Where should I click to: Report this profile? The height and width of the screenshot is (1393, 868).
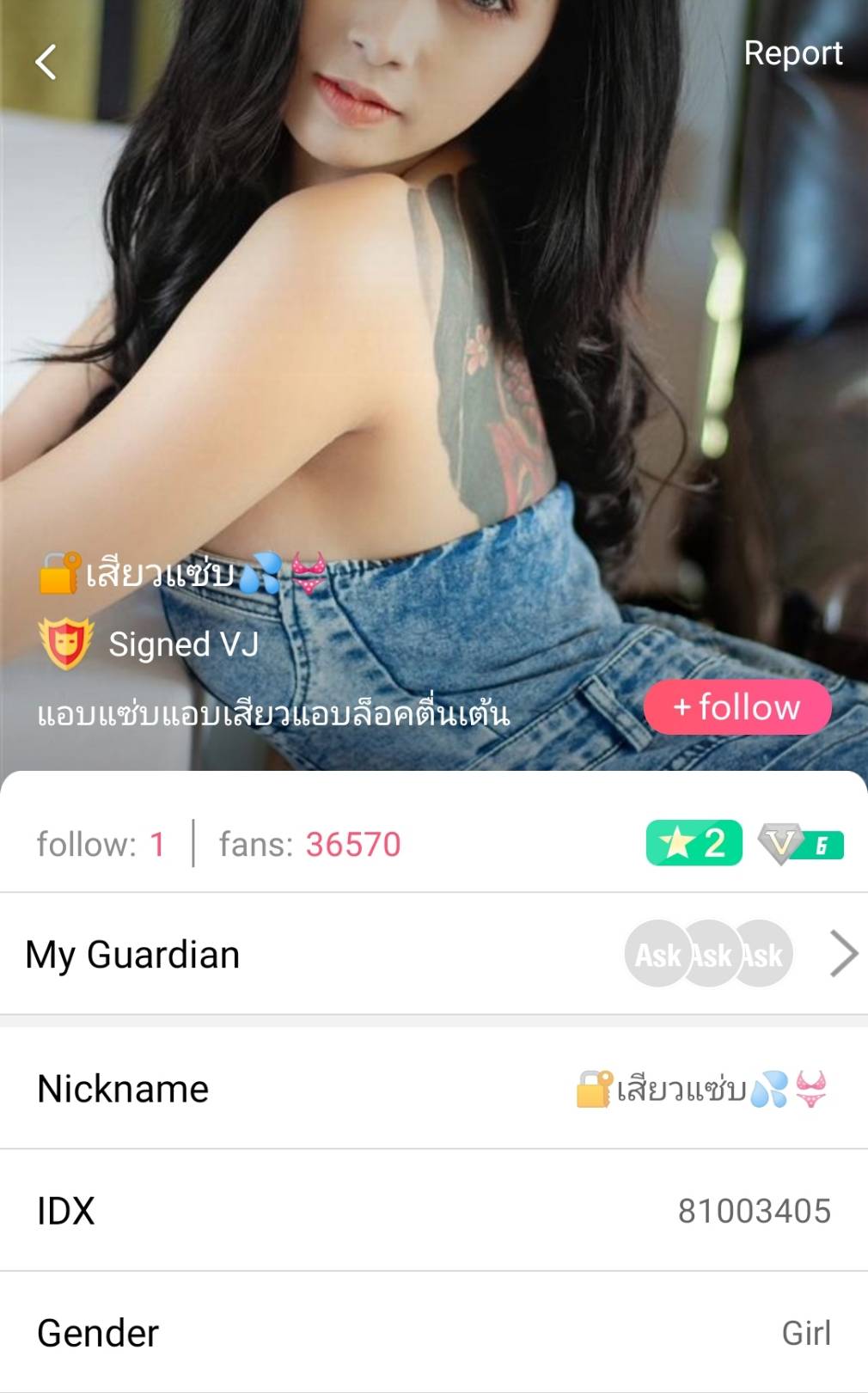792,53
